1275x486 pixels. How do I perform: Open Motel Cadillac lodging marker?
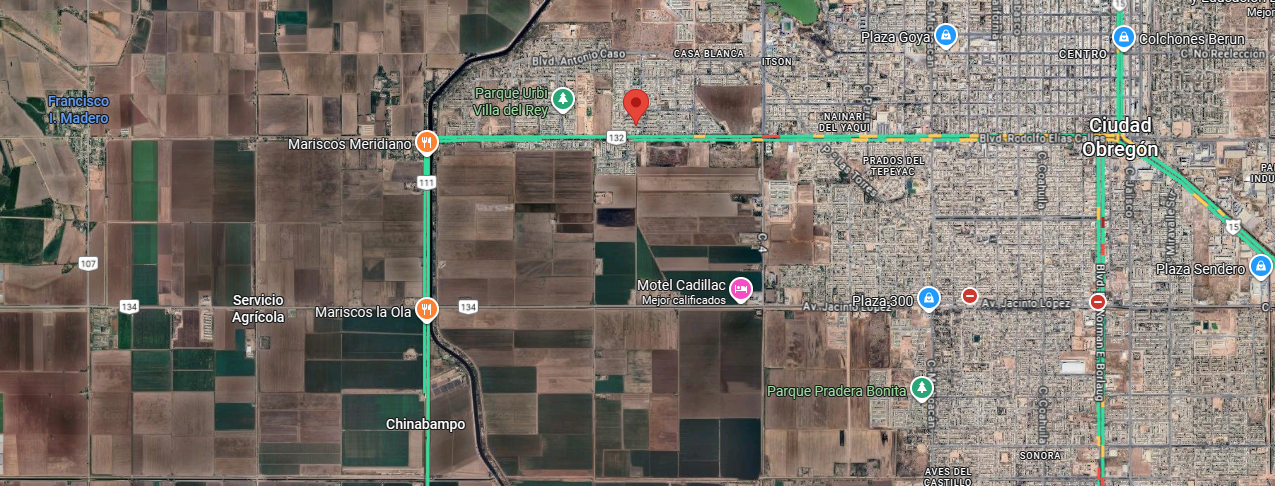tap(741, 290)
